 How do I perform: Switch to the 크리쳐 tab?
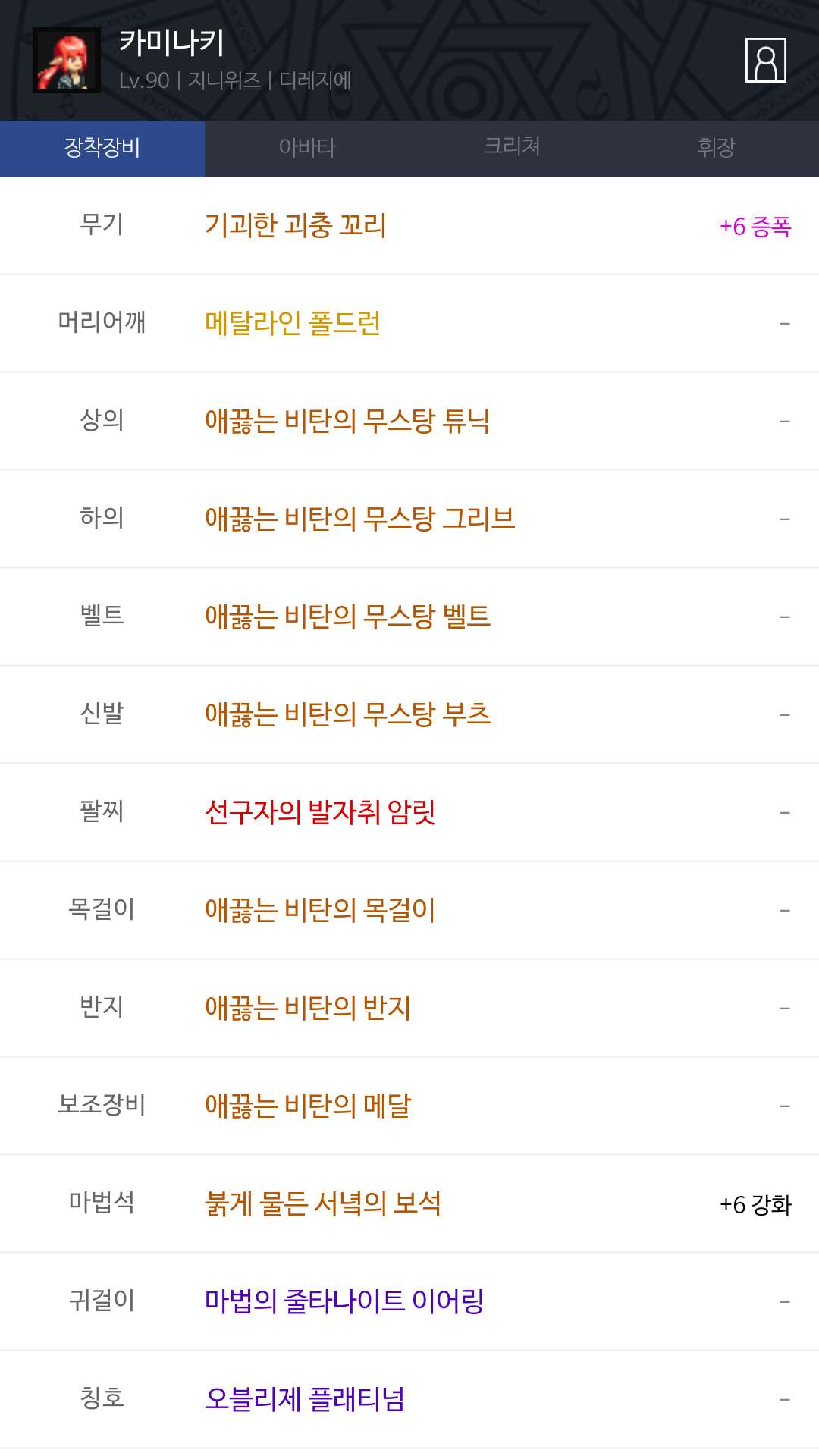(512, 148)
